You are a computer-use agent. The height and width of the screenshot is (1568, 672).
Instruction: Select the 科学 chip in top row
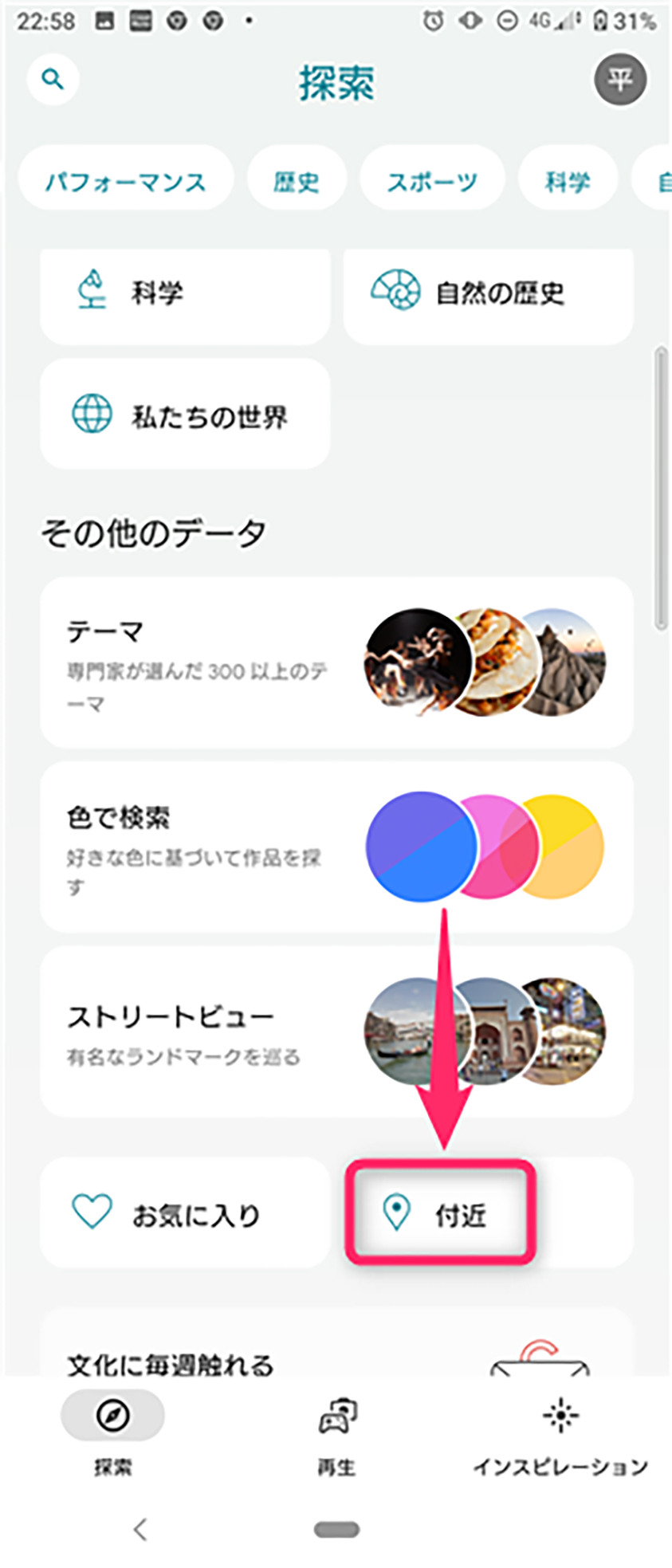(x=568, y=182)
